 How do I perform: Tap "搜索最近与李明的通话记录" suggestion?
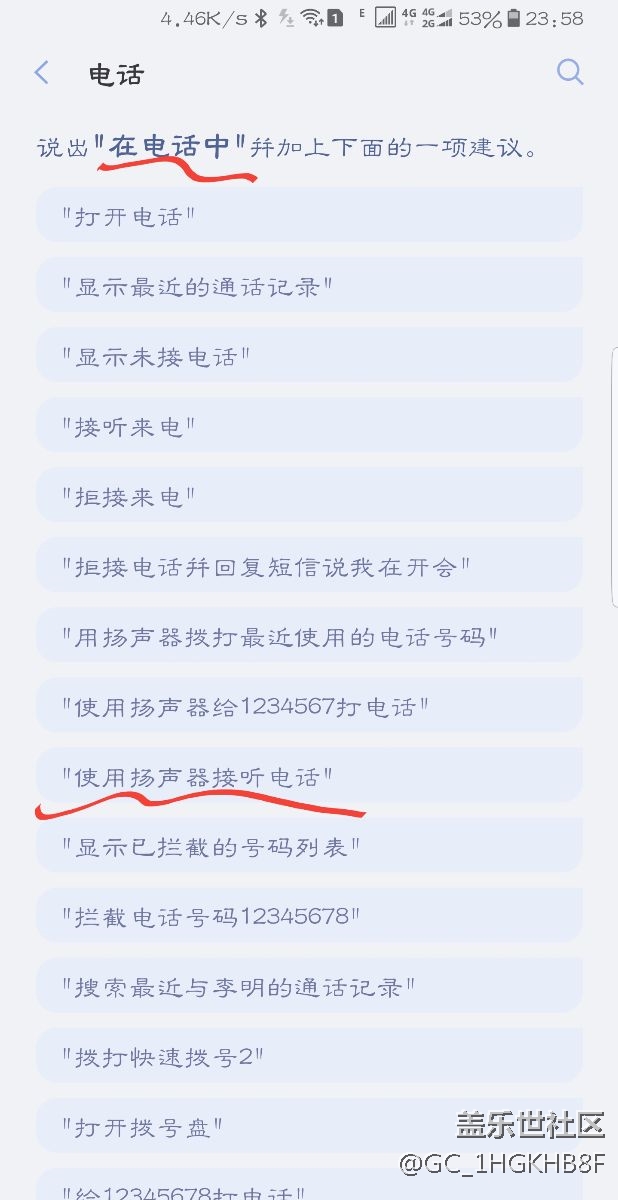coord(309,986)
